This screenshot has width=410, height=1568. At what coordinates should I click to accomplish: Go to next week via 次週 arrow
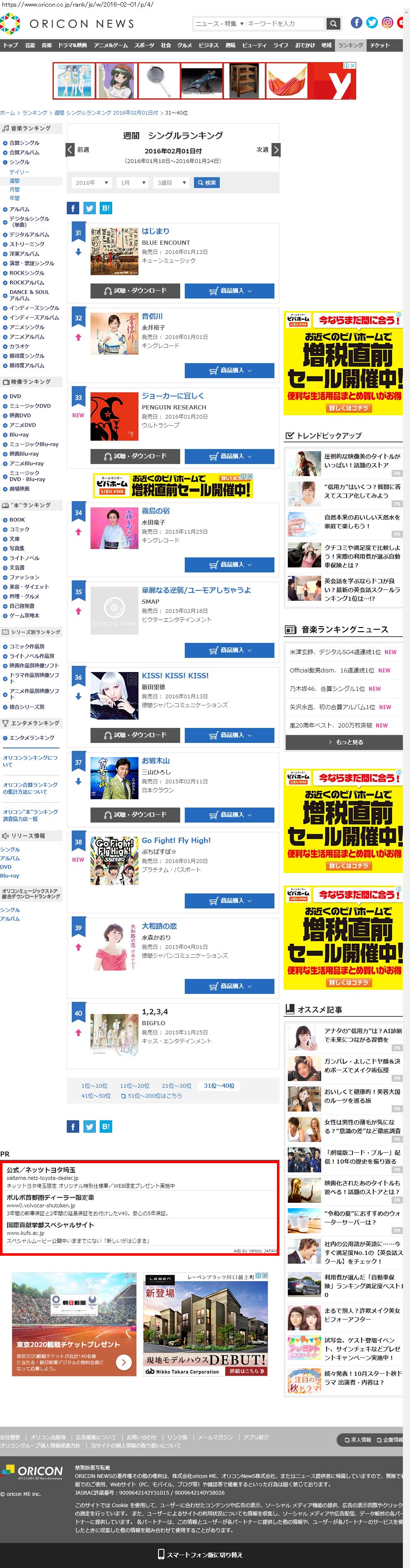click(275, 150)
